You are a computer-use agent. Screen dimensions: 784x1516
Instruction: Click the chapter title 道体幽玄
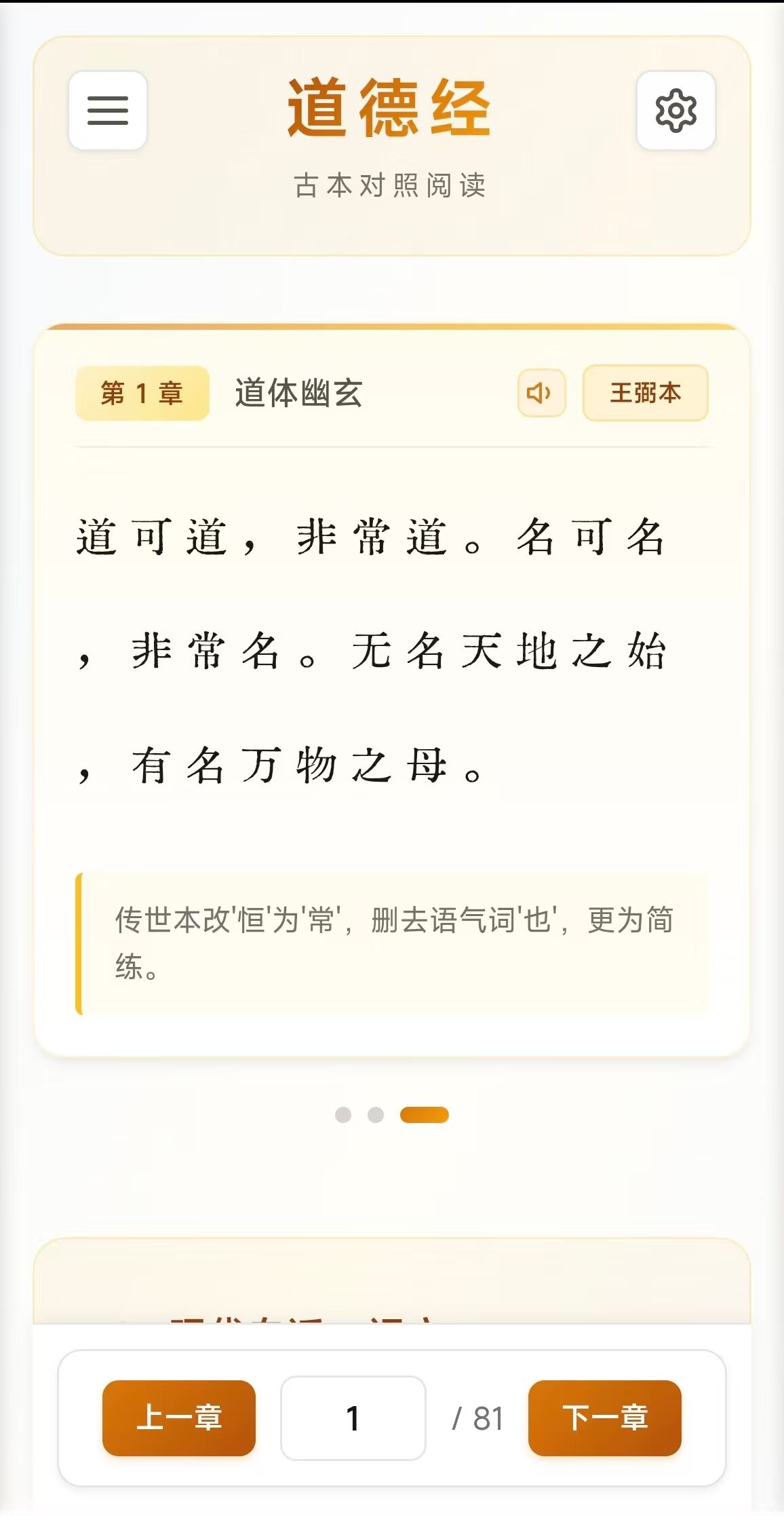(x=298, y=394)
